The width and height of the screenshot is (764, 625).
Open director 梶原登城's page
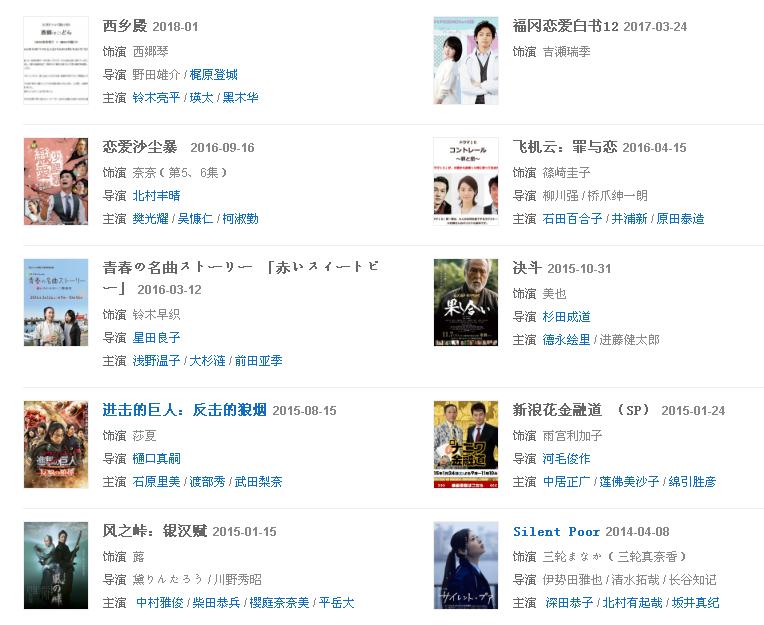[x=213, y=75]
